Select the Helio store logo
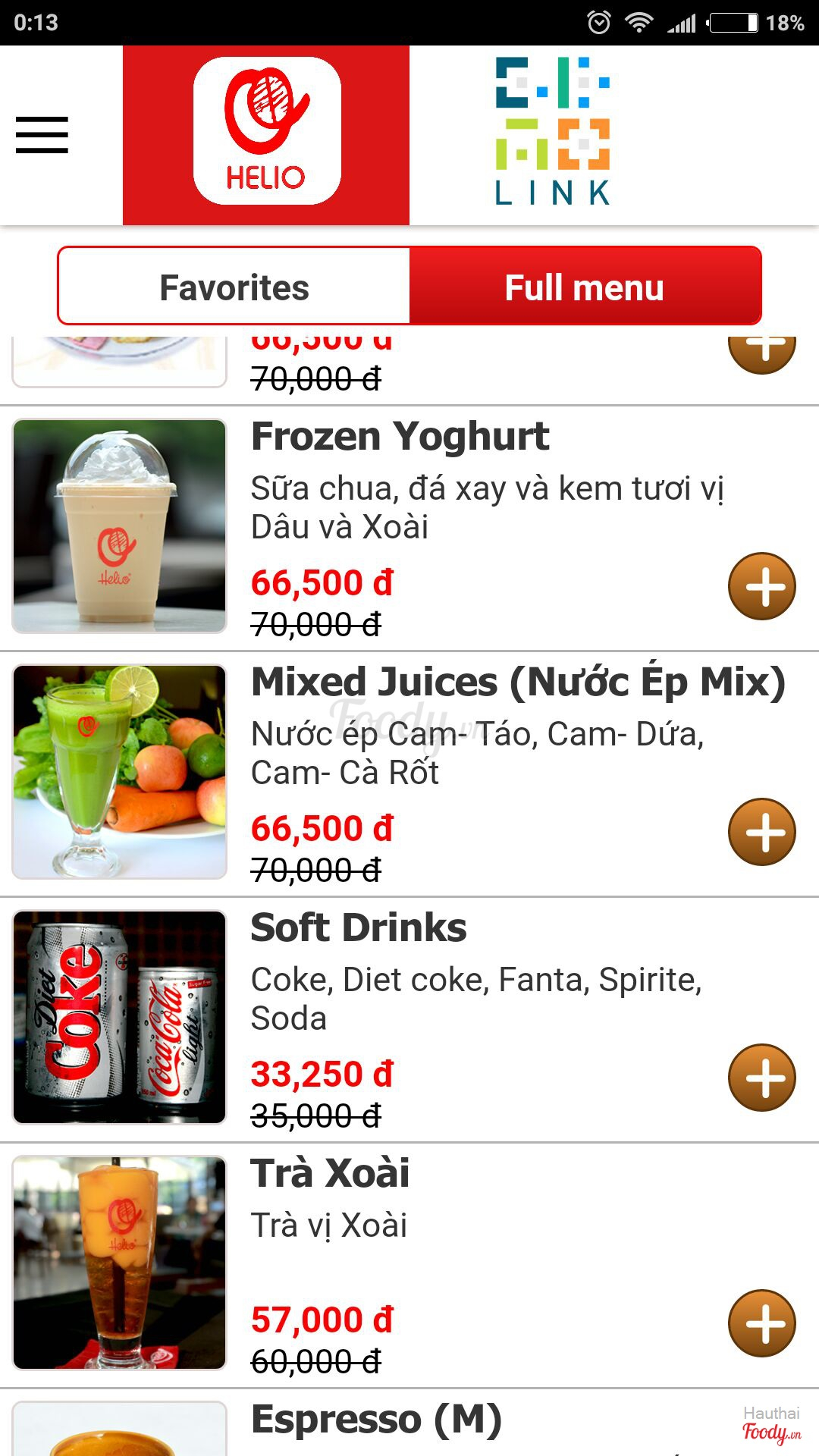 tap(266, 132)
